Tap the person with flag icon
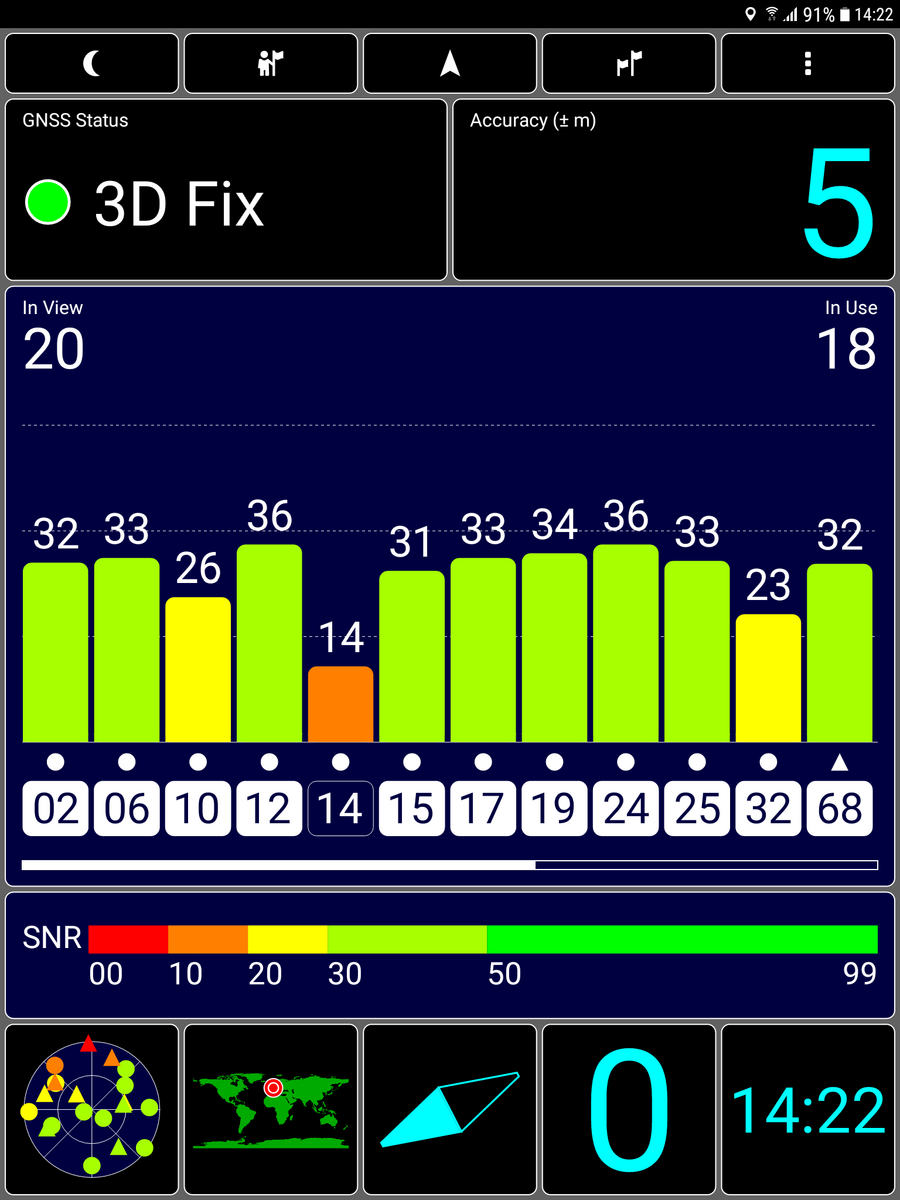Screen dimensions: 900x1200 [271, 64]
